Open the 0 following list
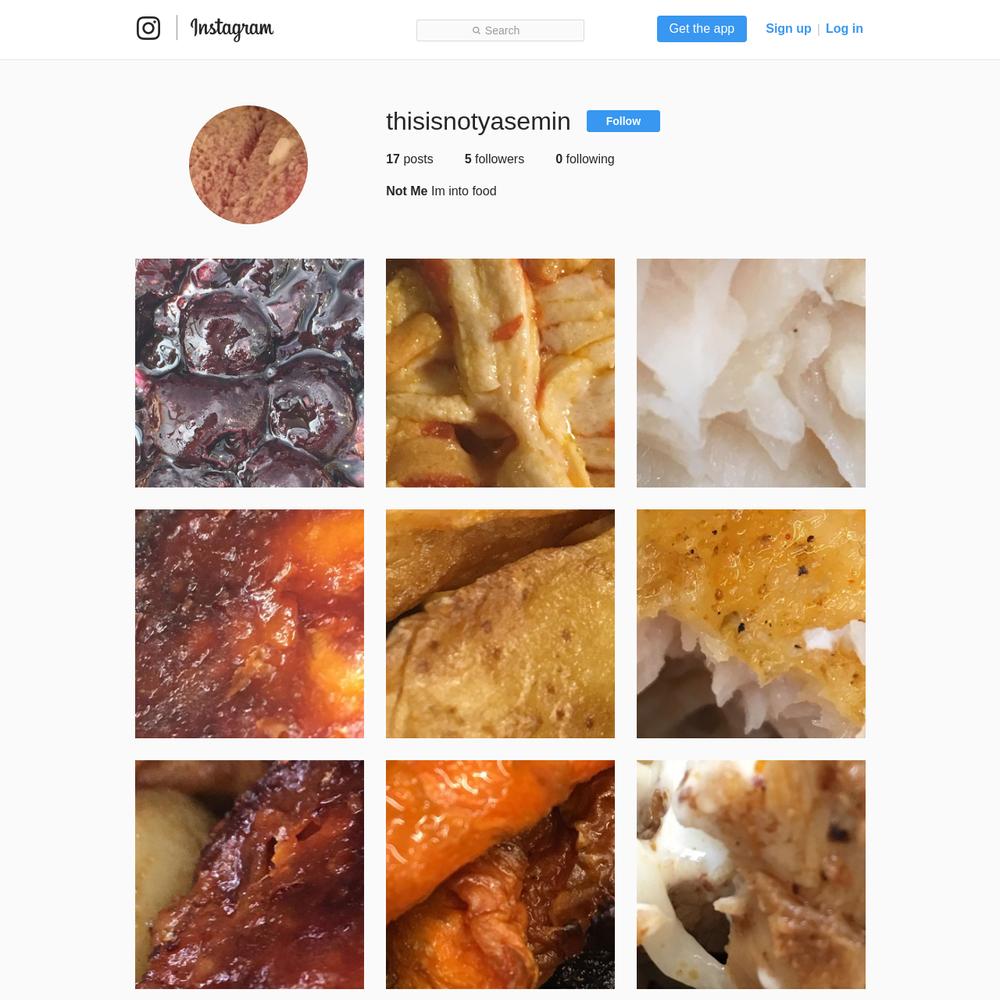 [585, 159]
